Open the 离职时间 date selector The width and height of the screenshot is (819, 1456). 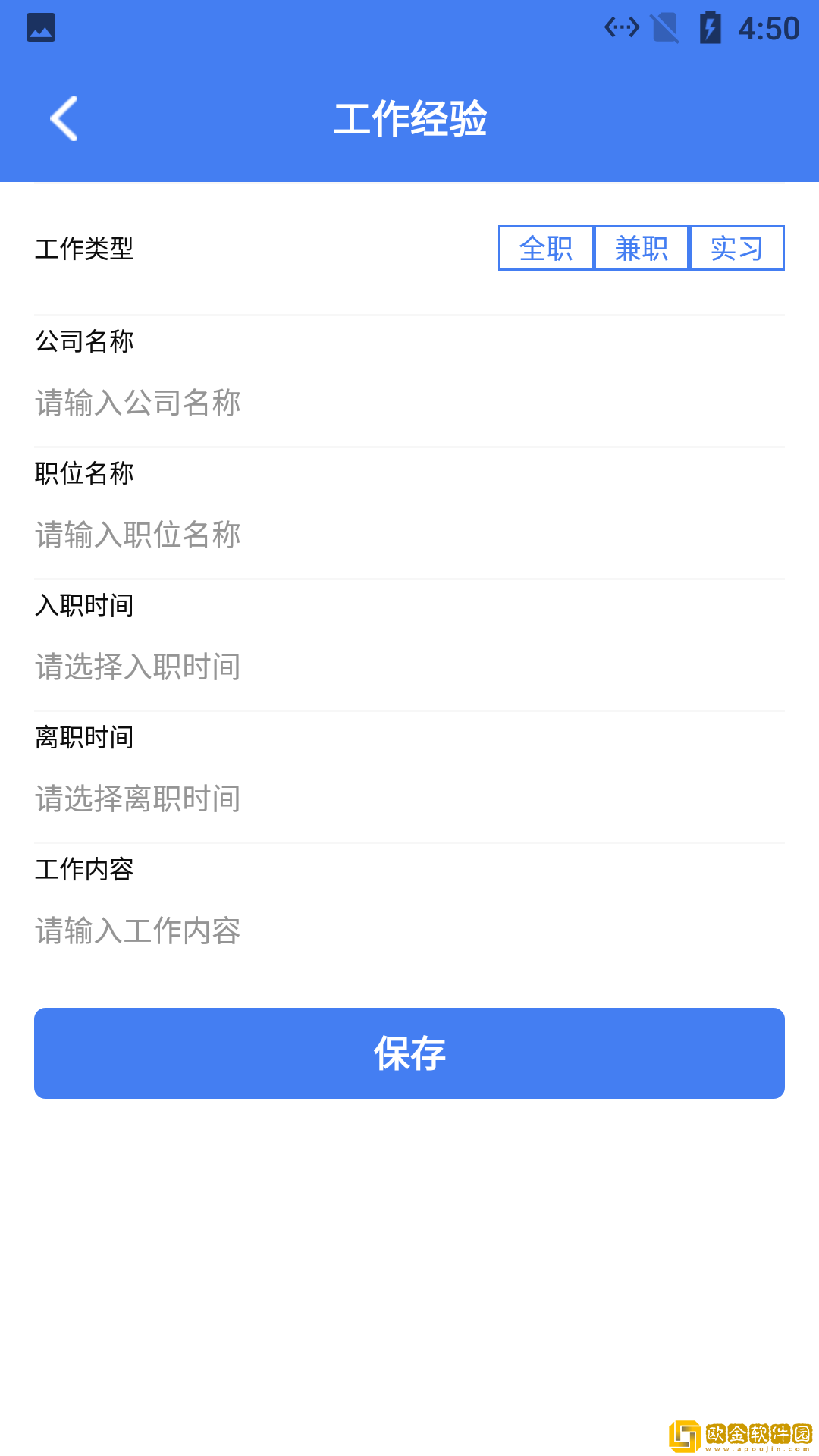[x=136, y=798]
